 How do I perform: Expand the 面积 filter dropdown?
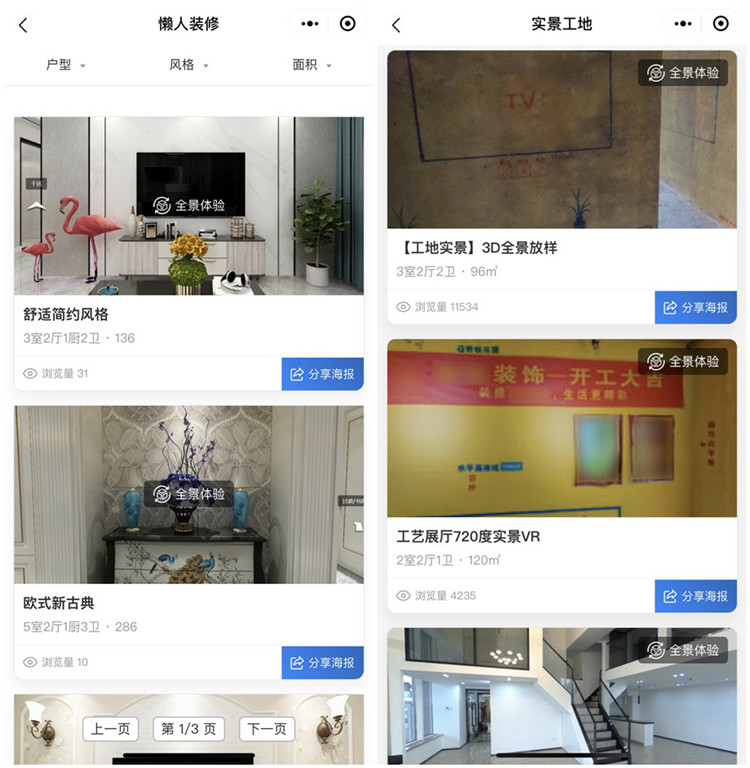pos(311,65)
